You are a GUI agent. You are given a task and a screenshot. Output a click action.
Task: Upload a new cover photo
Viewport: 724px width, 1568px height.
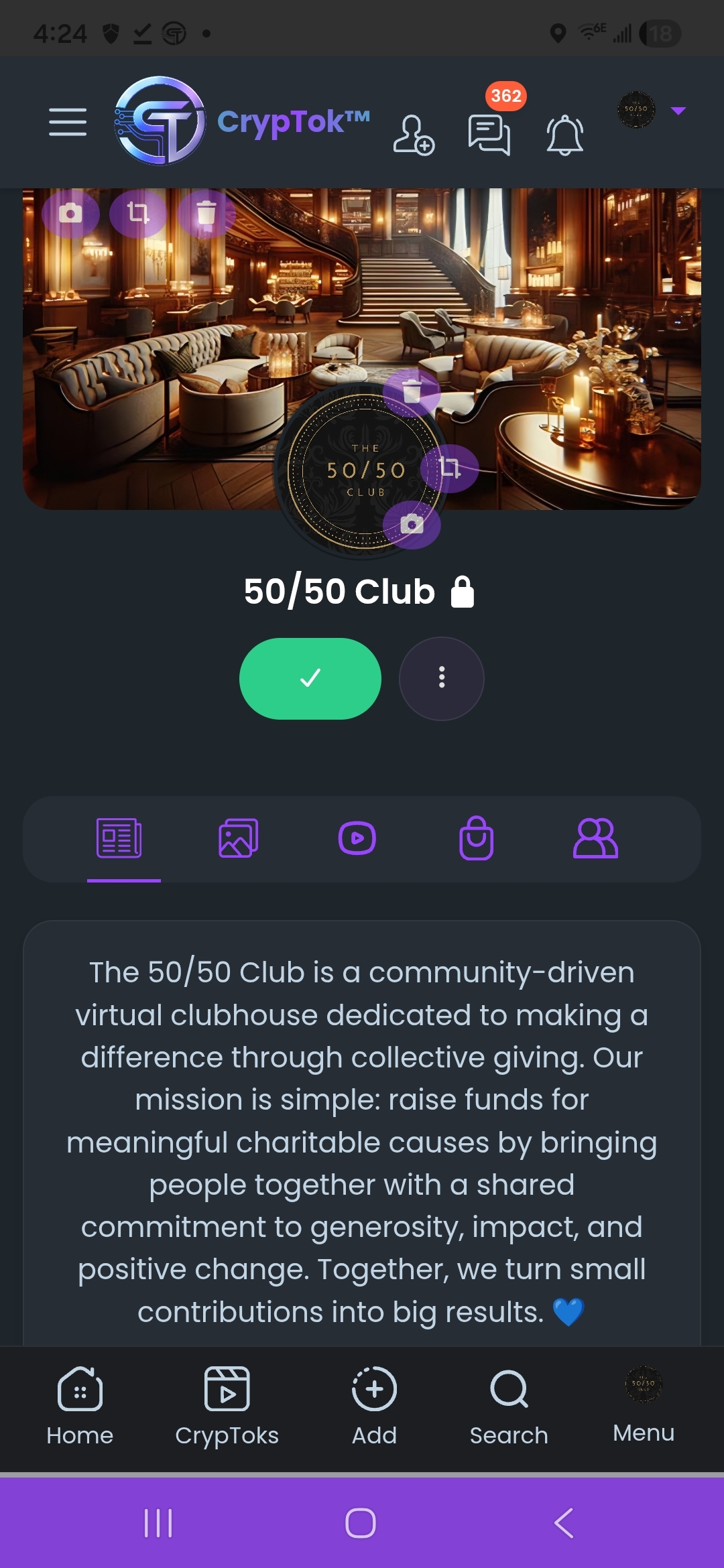click(70, 213)
